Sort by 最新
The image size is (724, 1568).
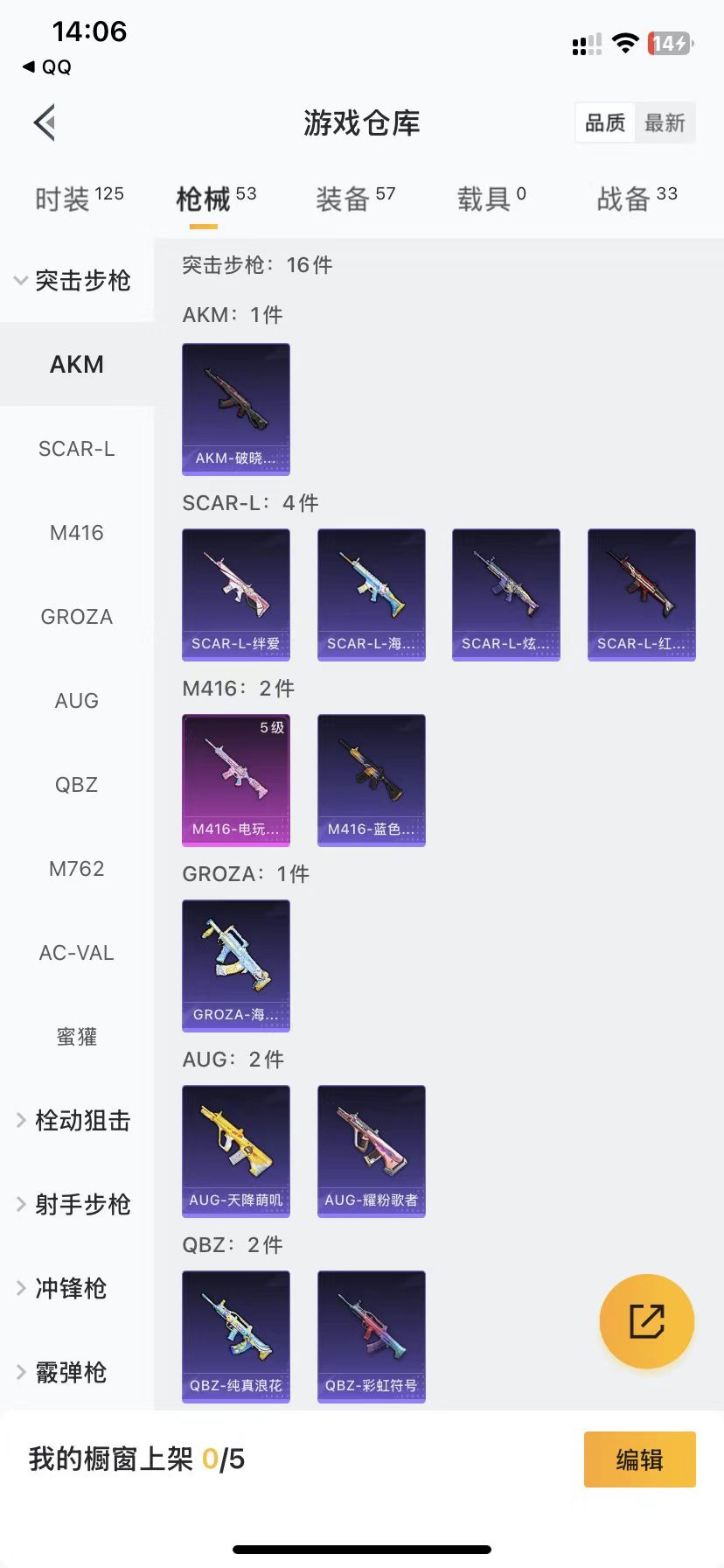[665, 123]
